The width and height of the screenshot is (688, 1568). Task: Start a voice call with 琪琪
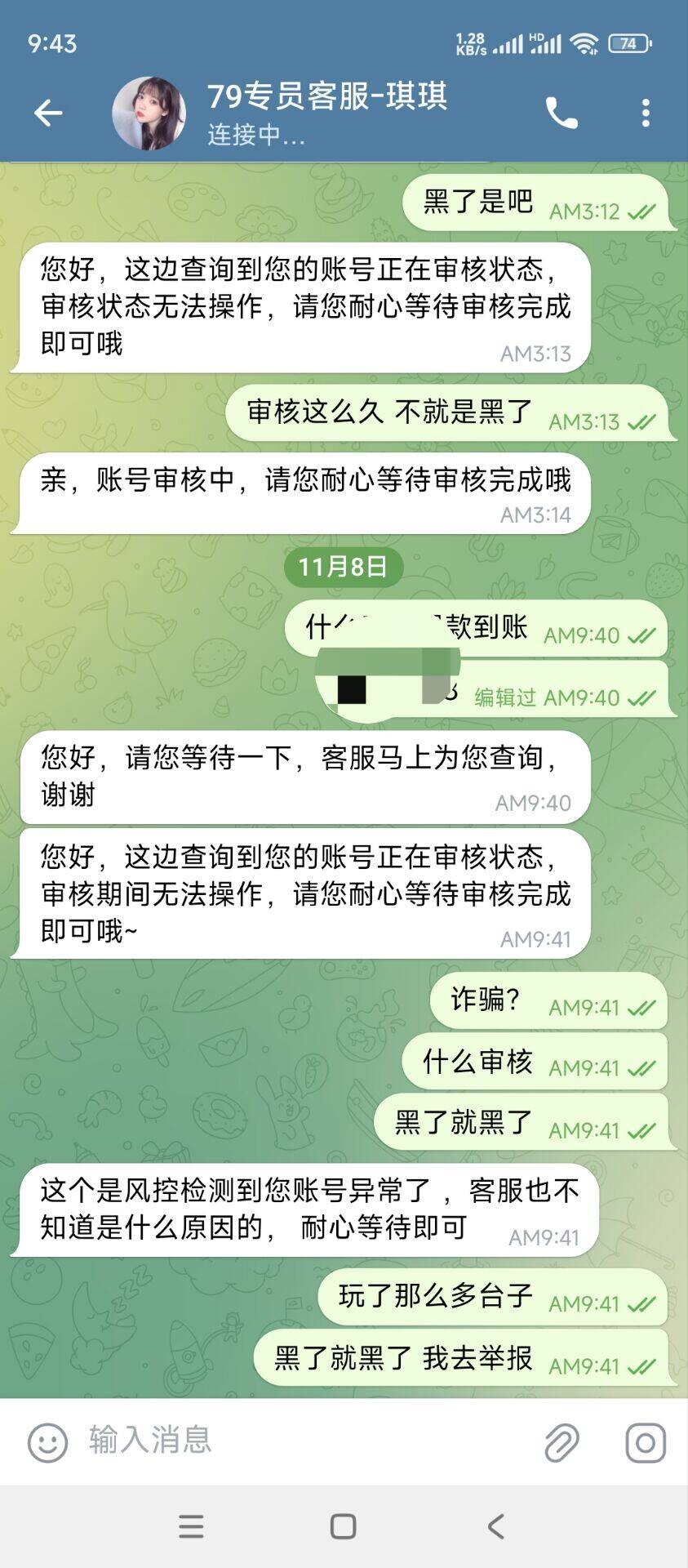tap(561, 113)
